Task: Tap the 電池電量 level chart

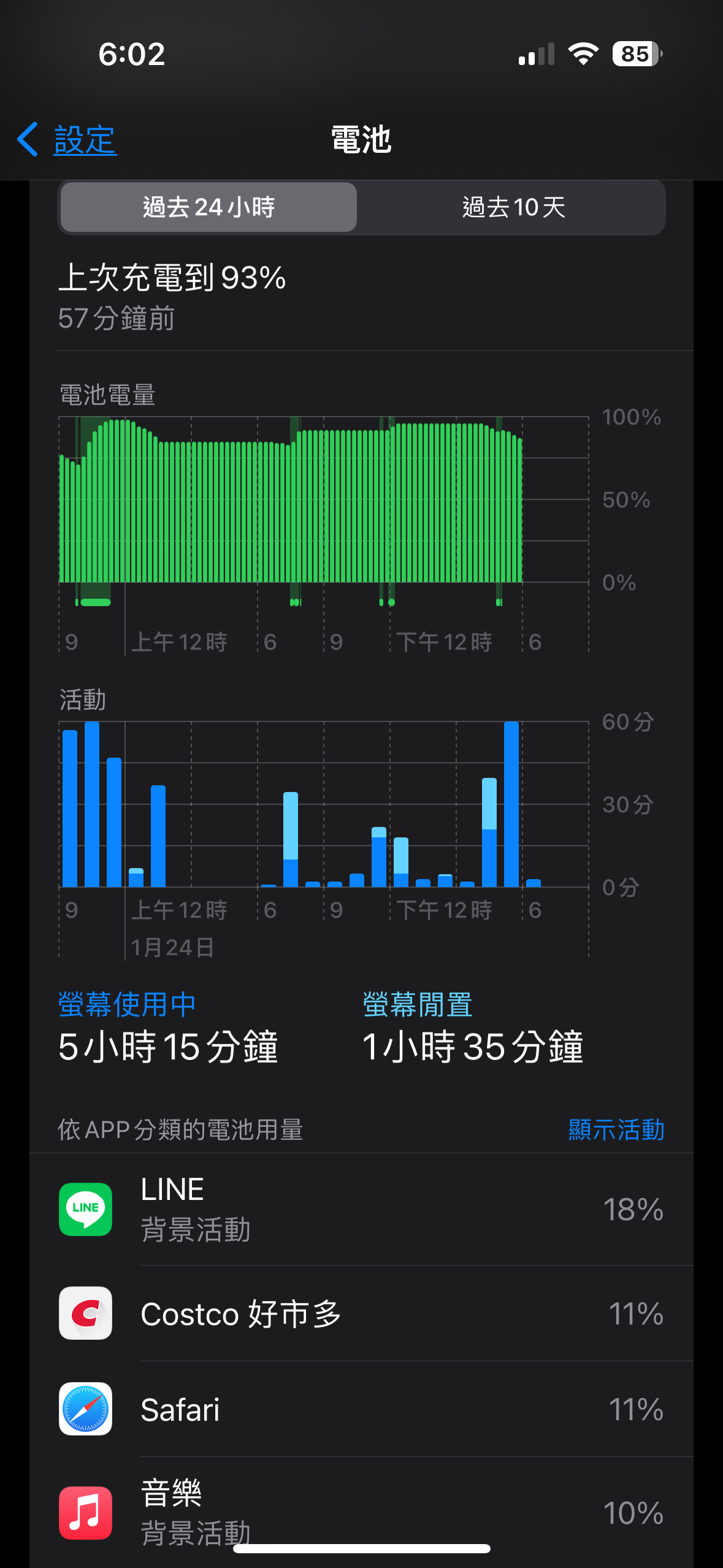Action: click(x=324, y=509)
